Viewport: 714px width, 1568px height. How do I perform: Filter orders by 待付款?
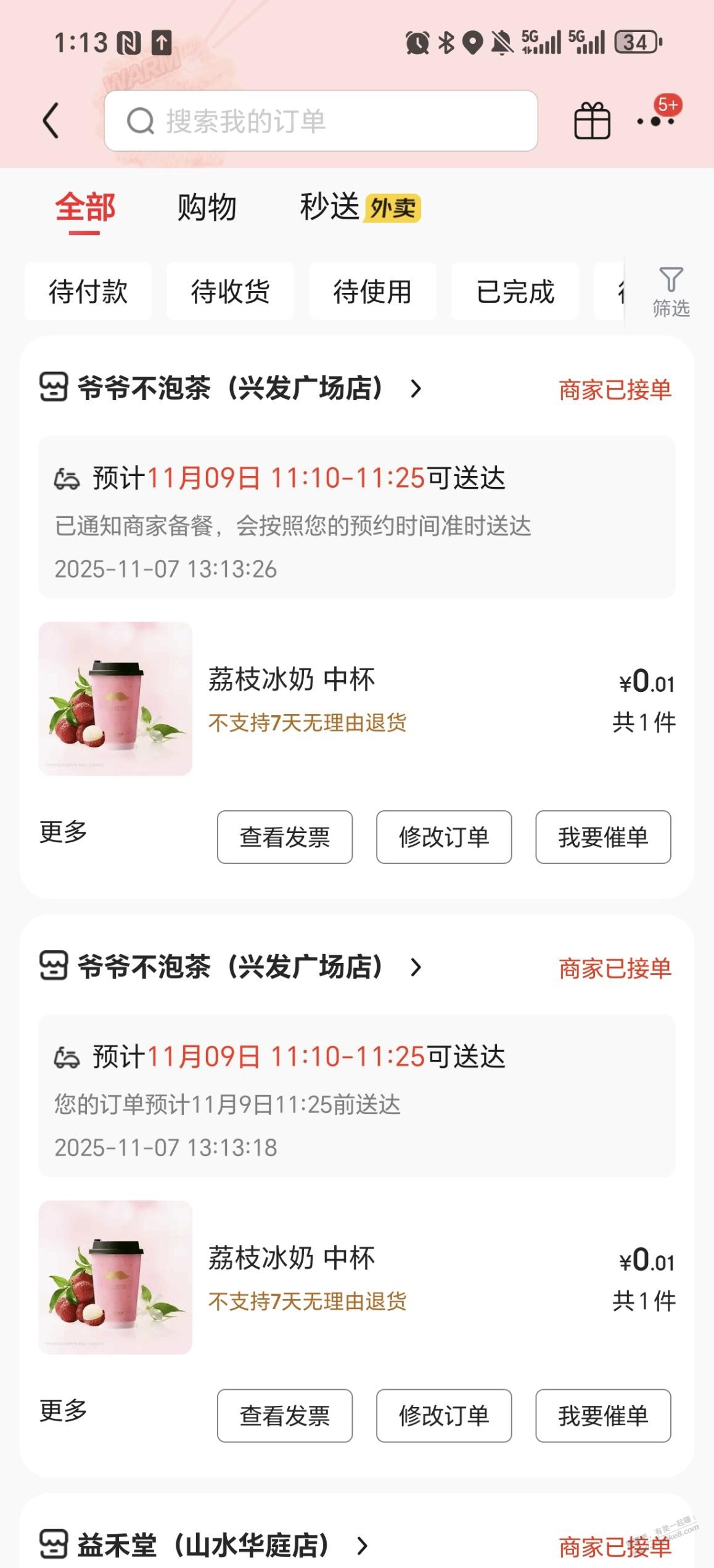point(88,292)
